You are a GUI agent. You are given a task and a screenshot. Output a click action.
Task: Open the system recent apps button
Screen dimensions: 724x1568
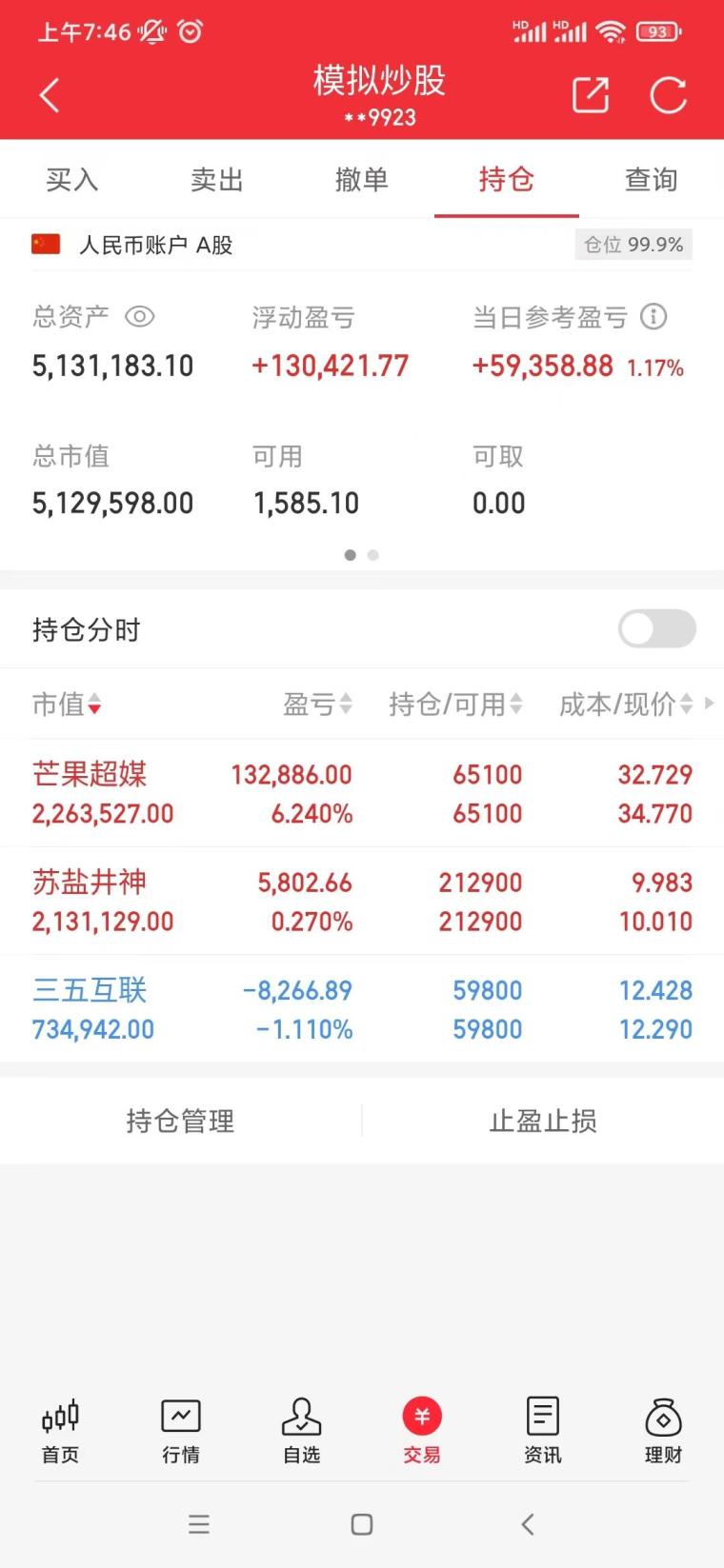[199, 1524]
